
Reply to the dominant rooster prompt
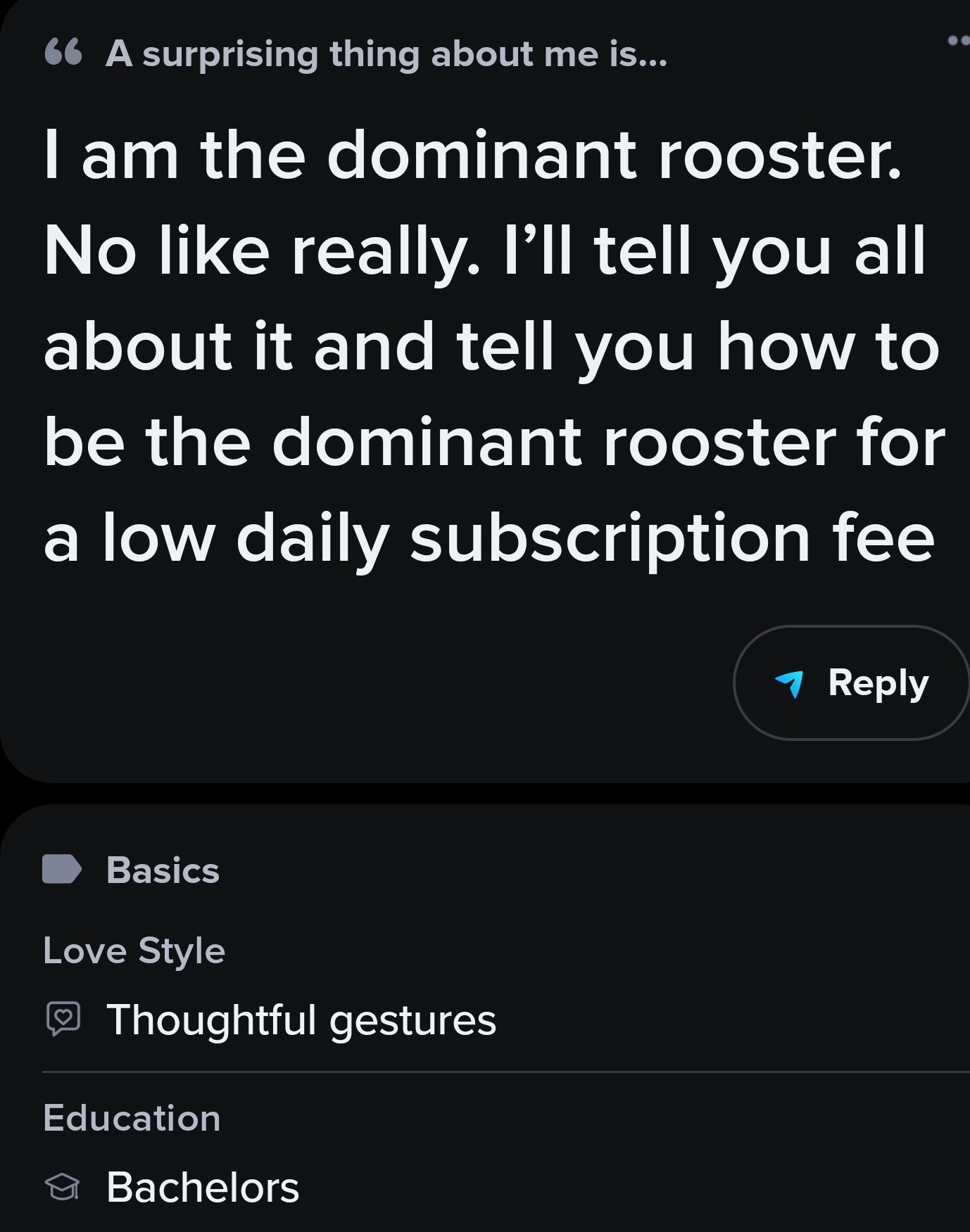click(851, 682)
